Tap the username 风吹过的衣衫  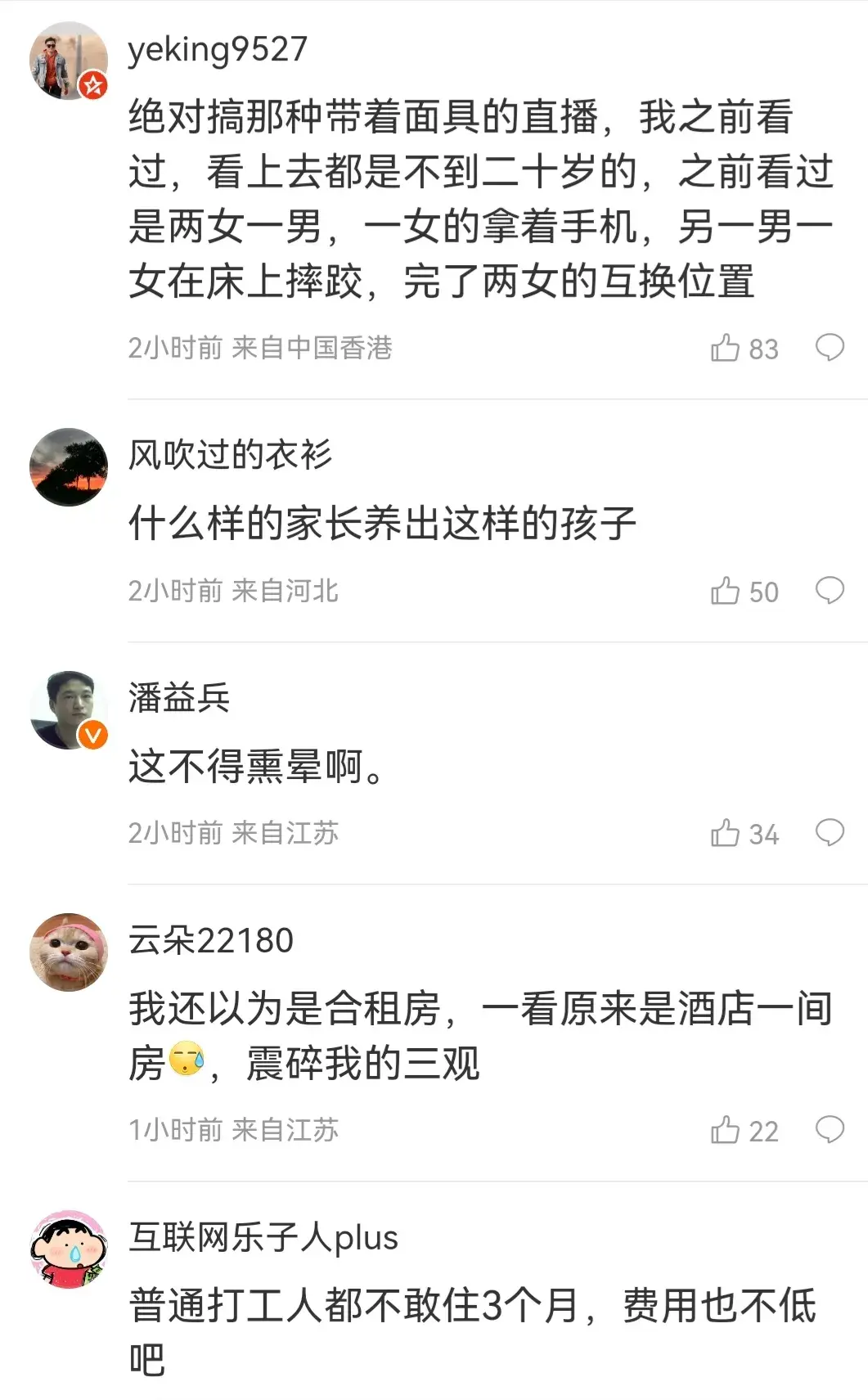(230, 455)
